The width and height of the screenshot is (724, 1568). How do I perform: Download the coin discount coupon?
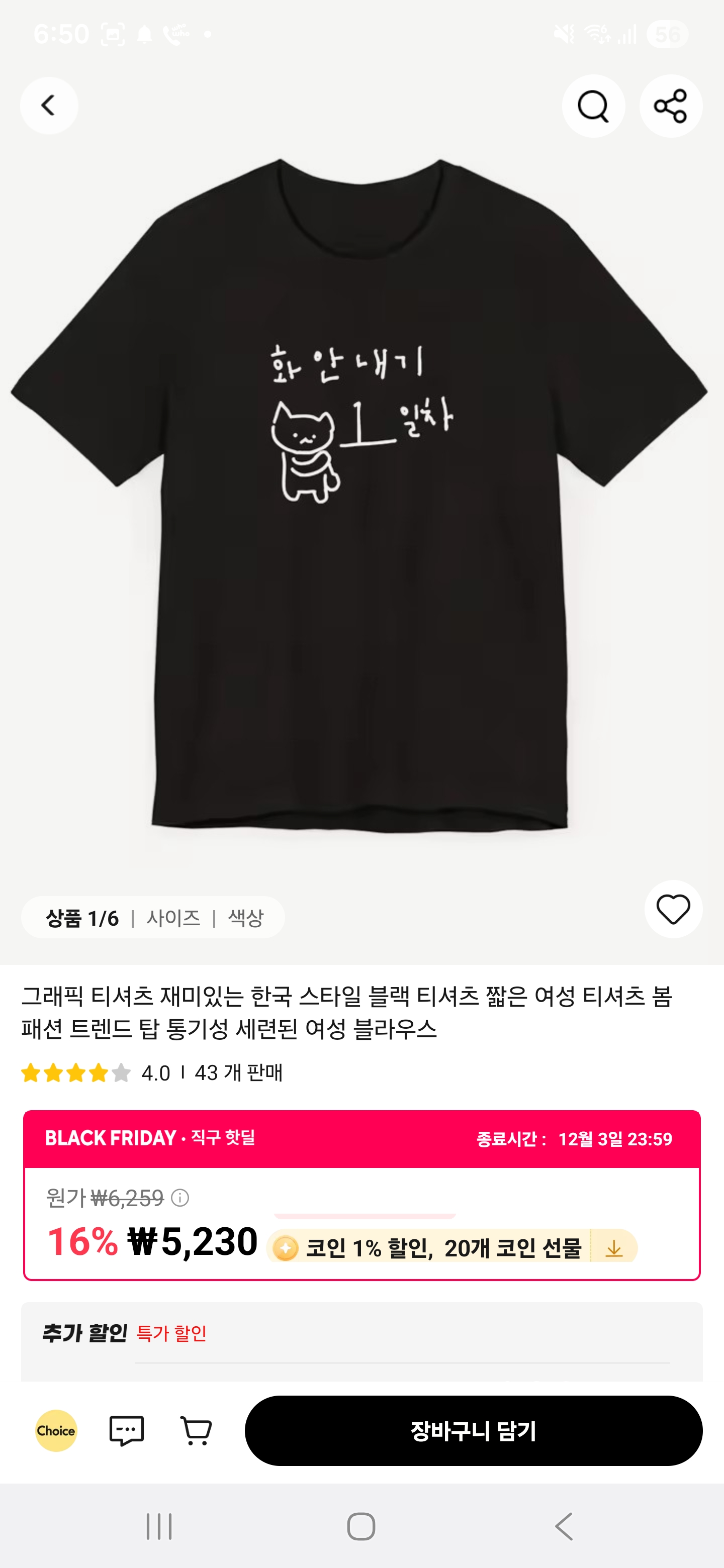tap(614, 1248)
